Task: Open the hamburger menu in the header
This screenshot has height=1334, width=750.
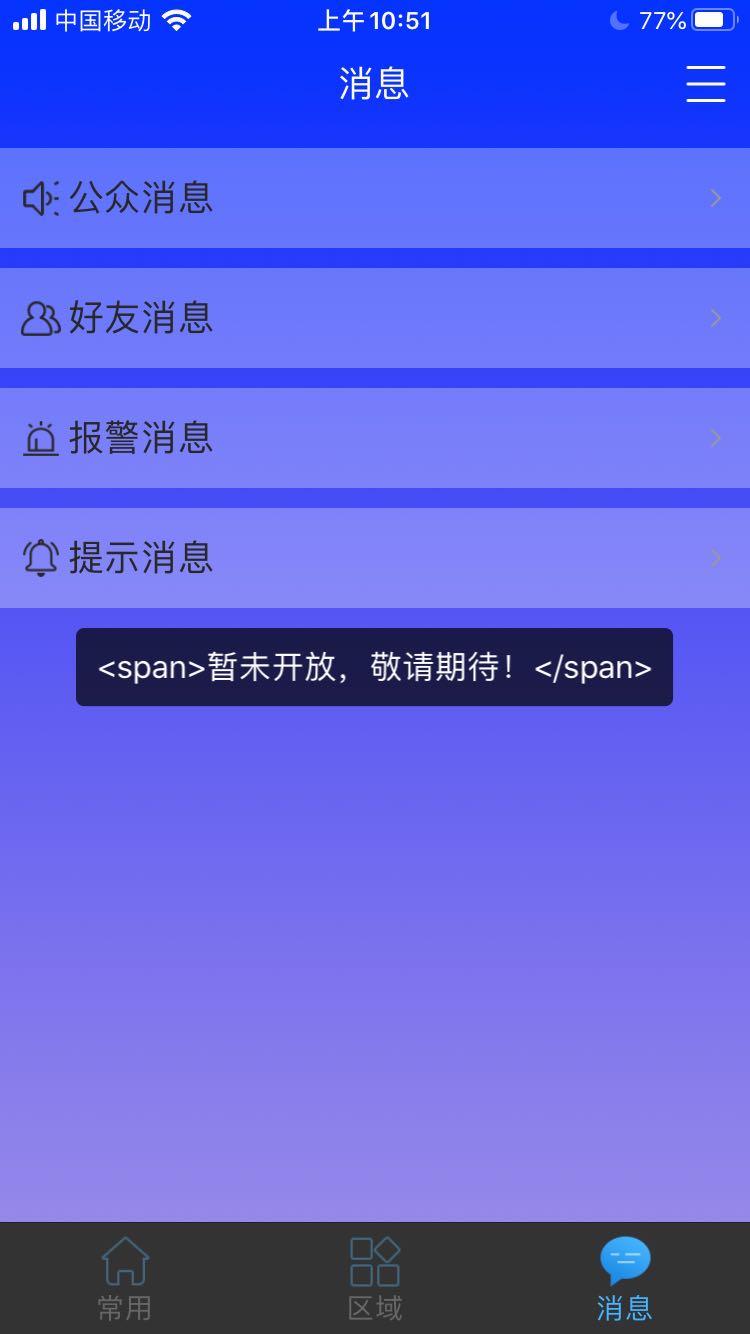Action: click(705, 84)
